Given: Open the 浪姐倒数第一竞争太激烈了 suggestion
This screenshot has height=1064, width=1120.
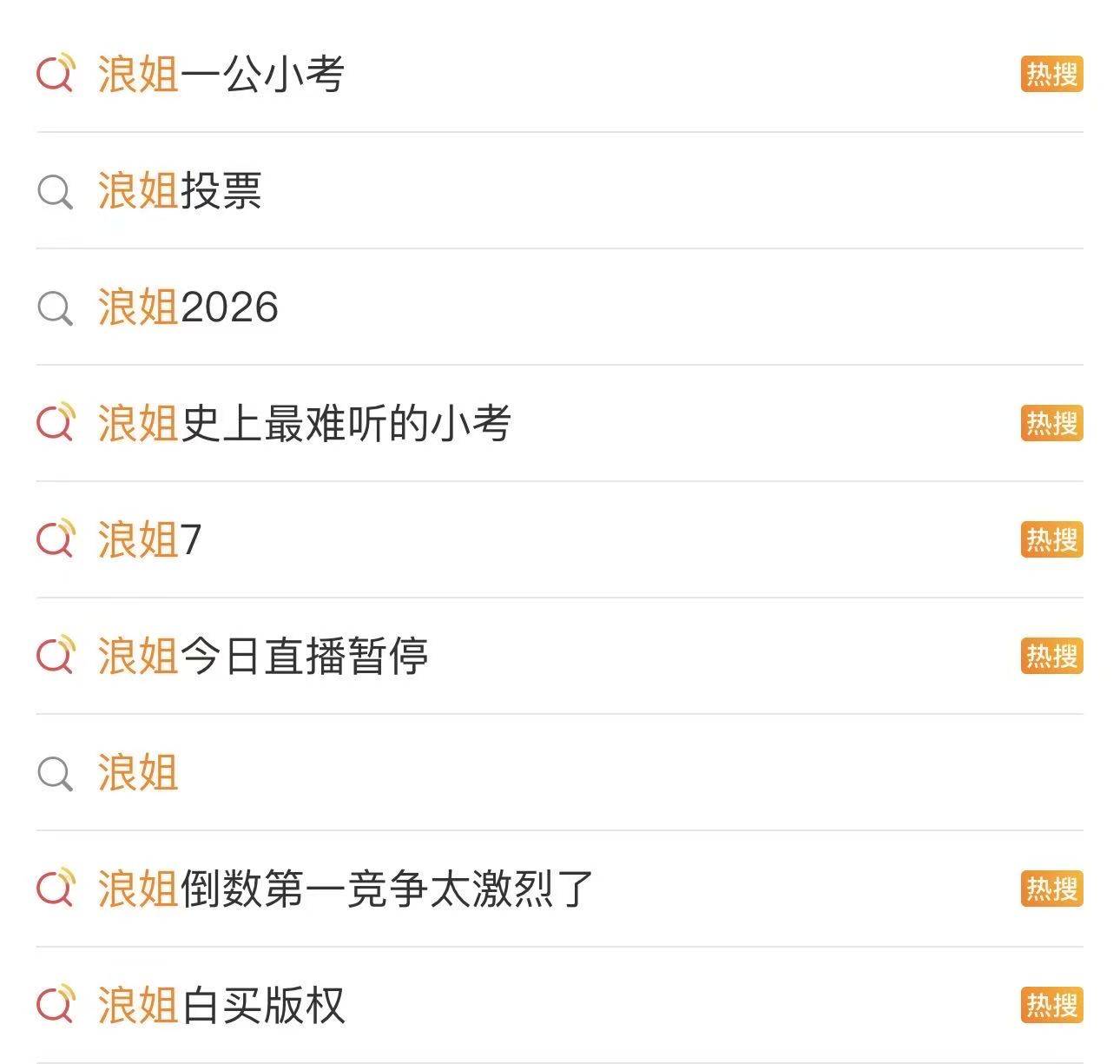Looking at the screenshot, I should pyautogui.click(x=346, y=889).
